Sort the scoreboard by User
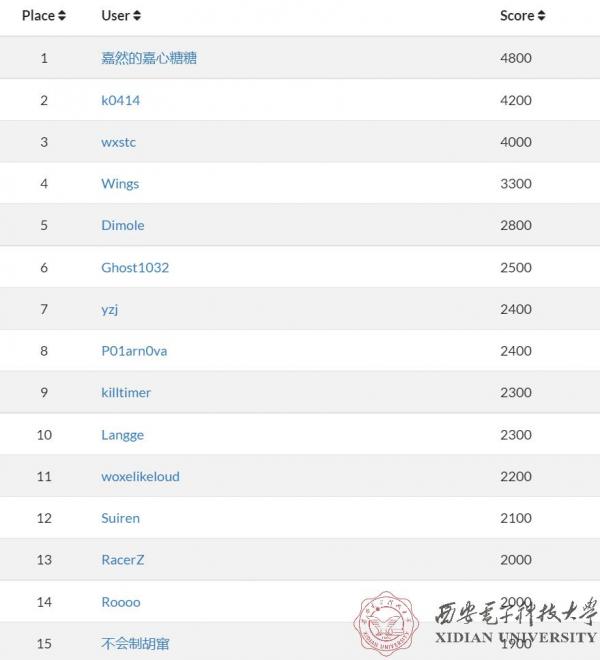 point(121,16)
